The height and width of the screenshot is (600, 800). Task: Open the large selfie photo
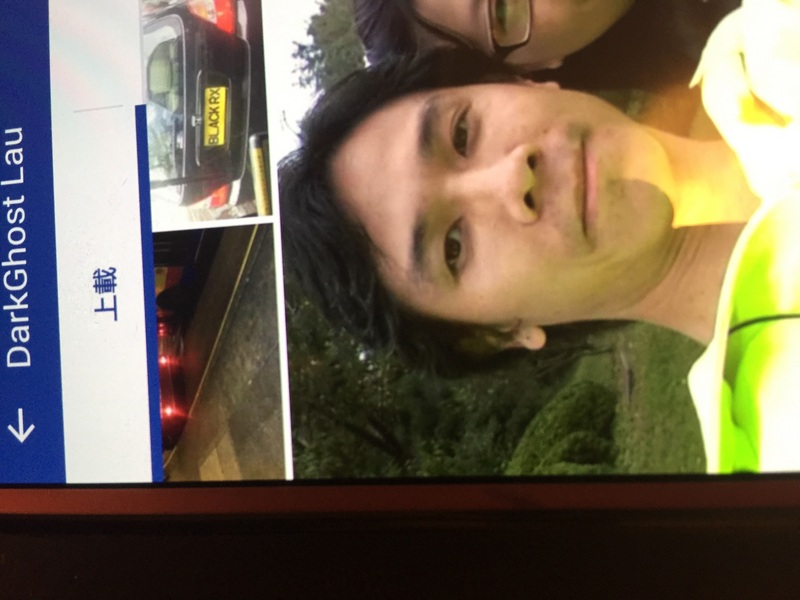[x=520, y=240]
